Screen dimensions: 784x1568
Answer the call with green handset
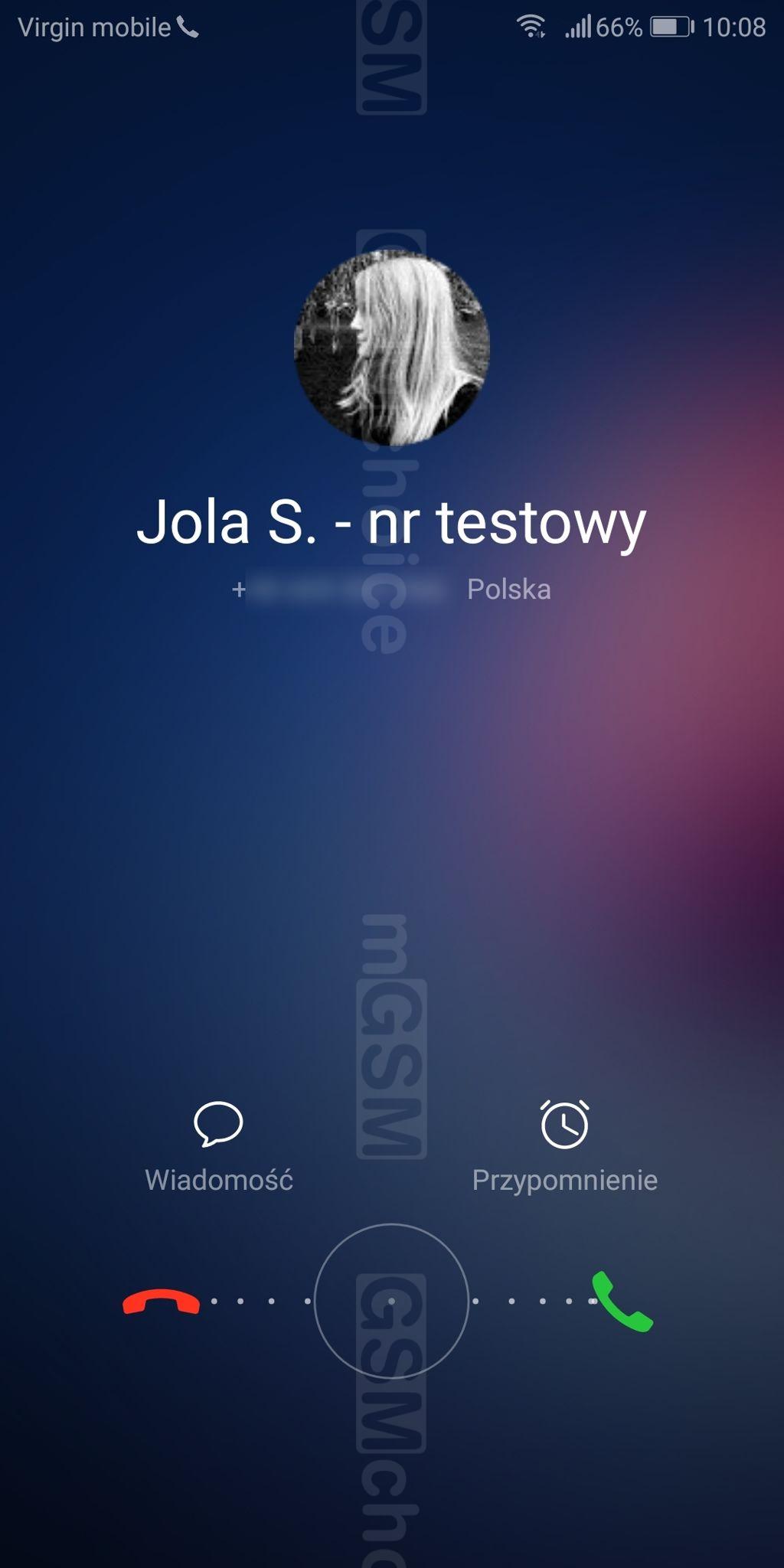(622, 1302)
